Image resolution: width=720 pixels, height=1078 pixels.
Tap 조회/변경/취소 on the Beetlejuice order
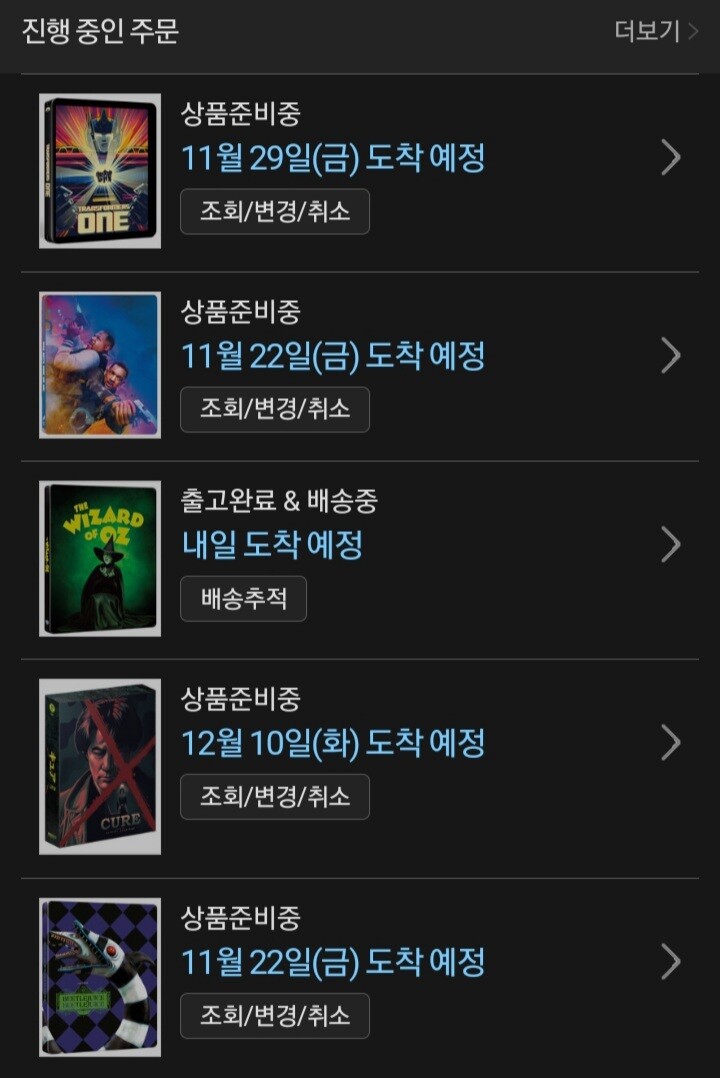(x=275, y=1016)
